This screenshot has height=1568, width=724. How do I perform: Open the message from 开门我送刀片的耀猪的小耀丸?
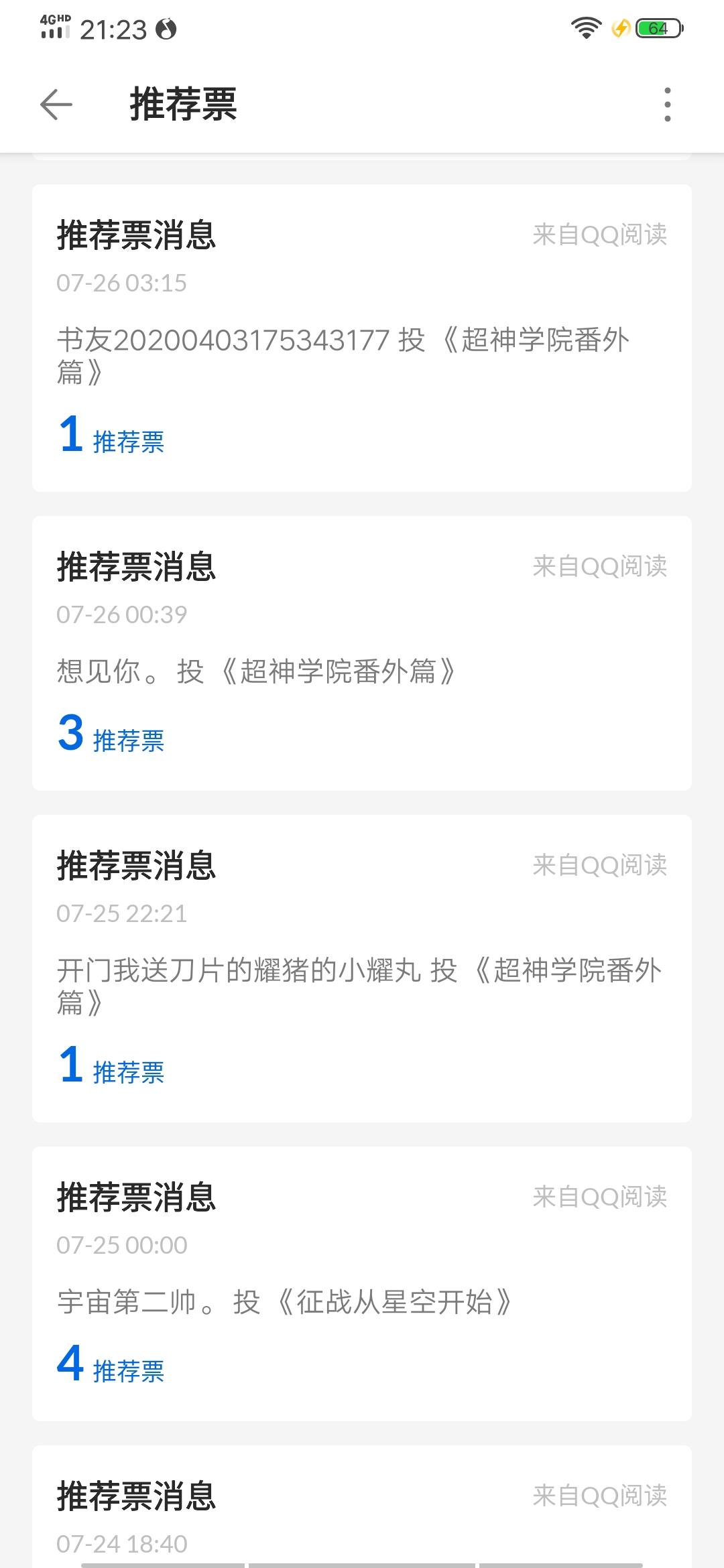[362, 968]
